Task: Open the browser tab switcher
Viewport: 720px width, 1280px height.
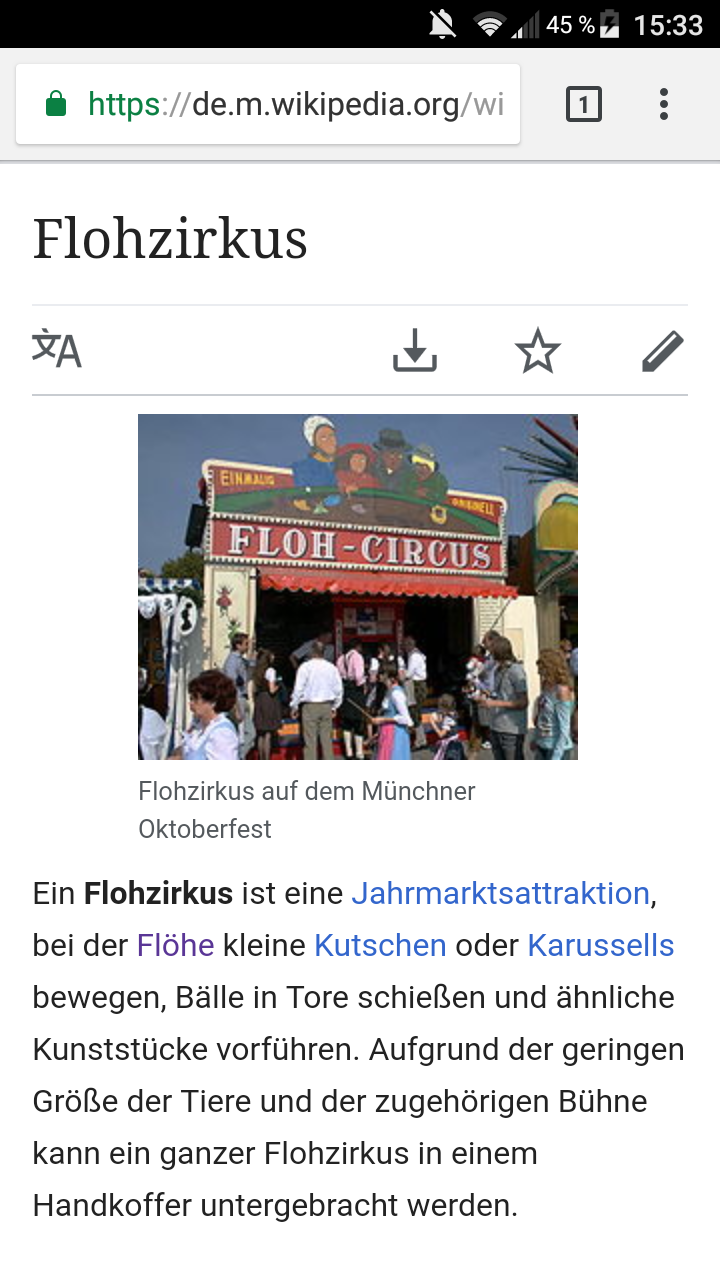Action: pyautogui.click(x=584, y=104)
